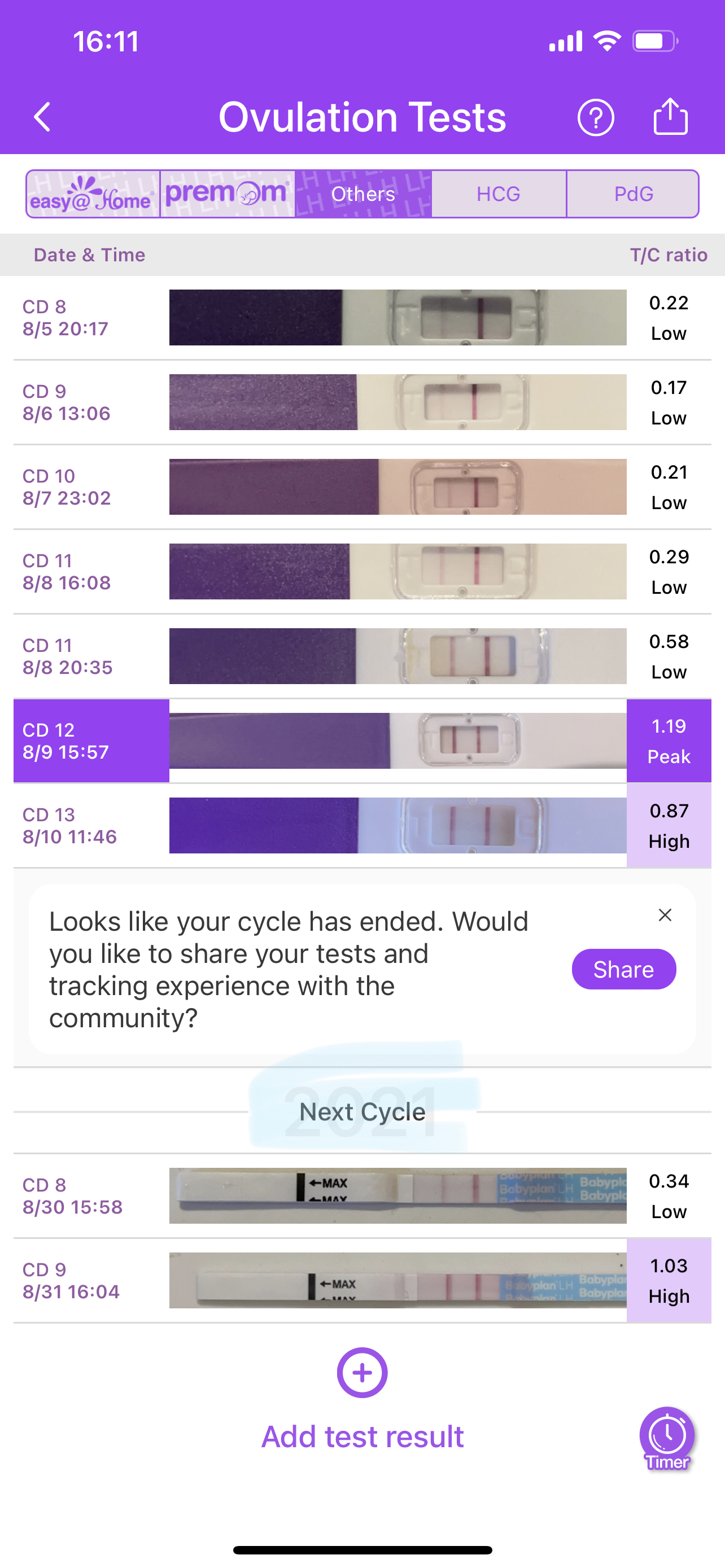The height and width of the screenshot is (1568, 725).
Task: Switch to the HCG tab
Action: tap(498, 194)
